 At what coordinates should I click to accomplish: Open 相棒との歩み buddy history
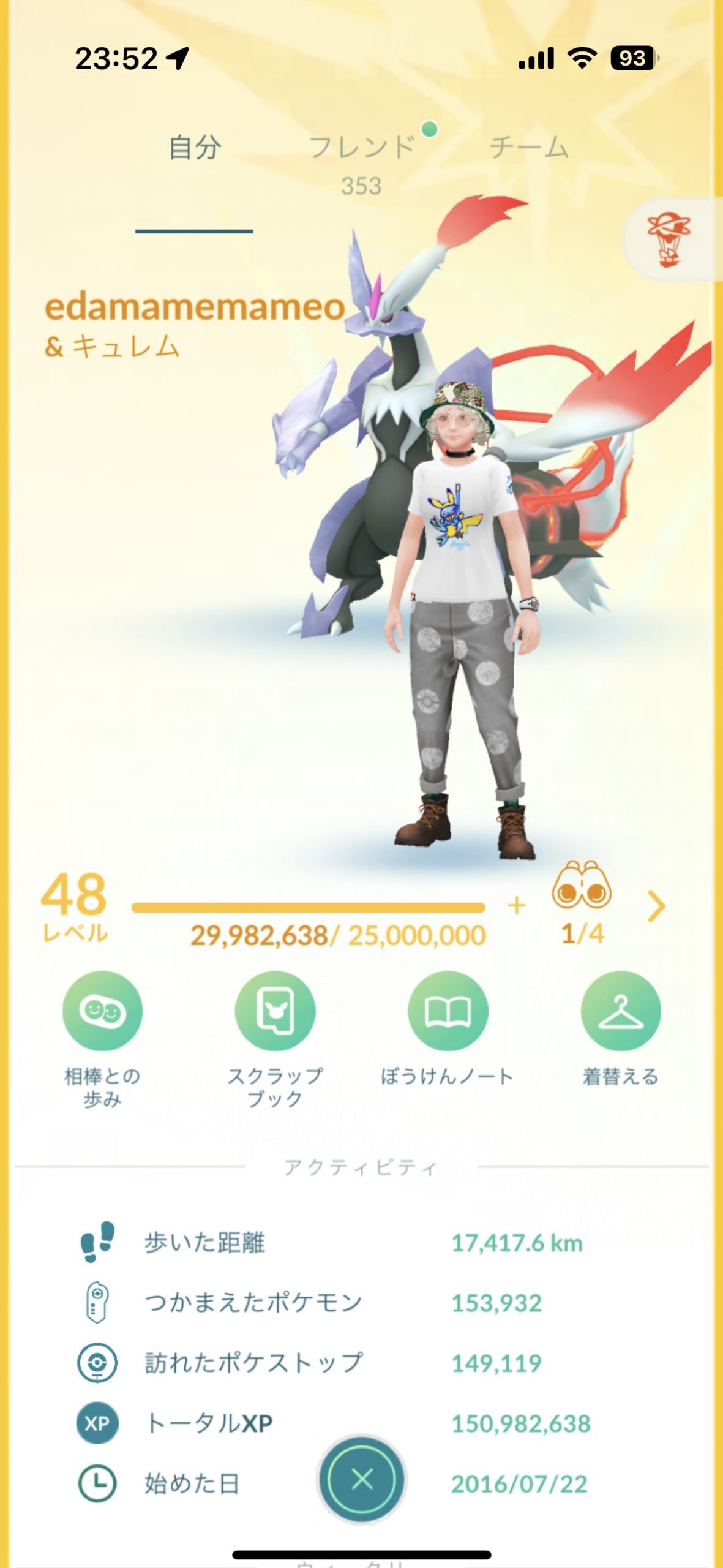(102, 1011)
